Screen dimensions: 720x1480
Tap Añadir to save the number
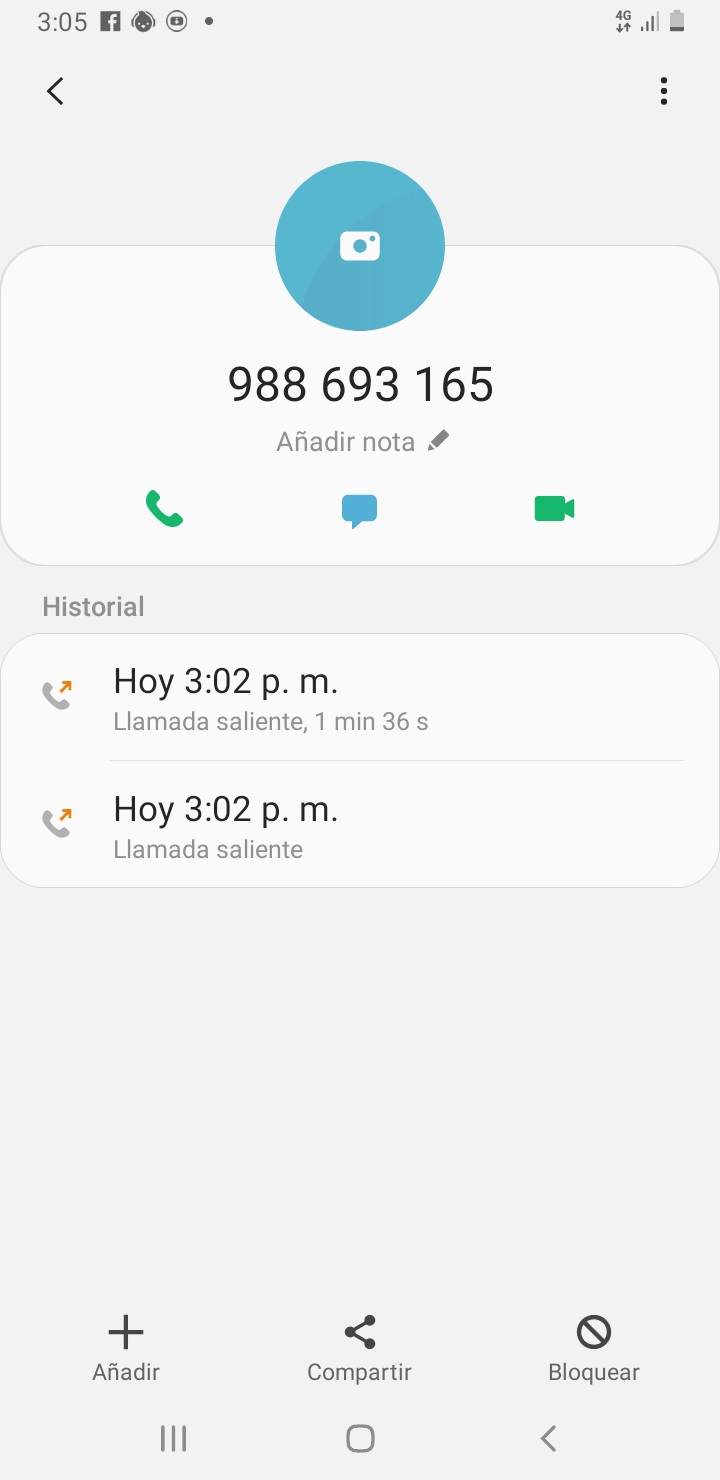click(126, 1347)
